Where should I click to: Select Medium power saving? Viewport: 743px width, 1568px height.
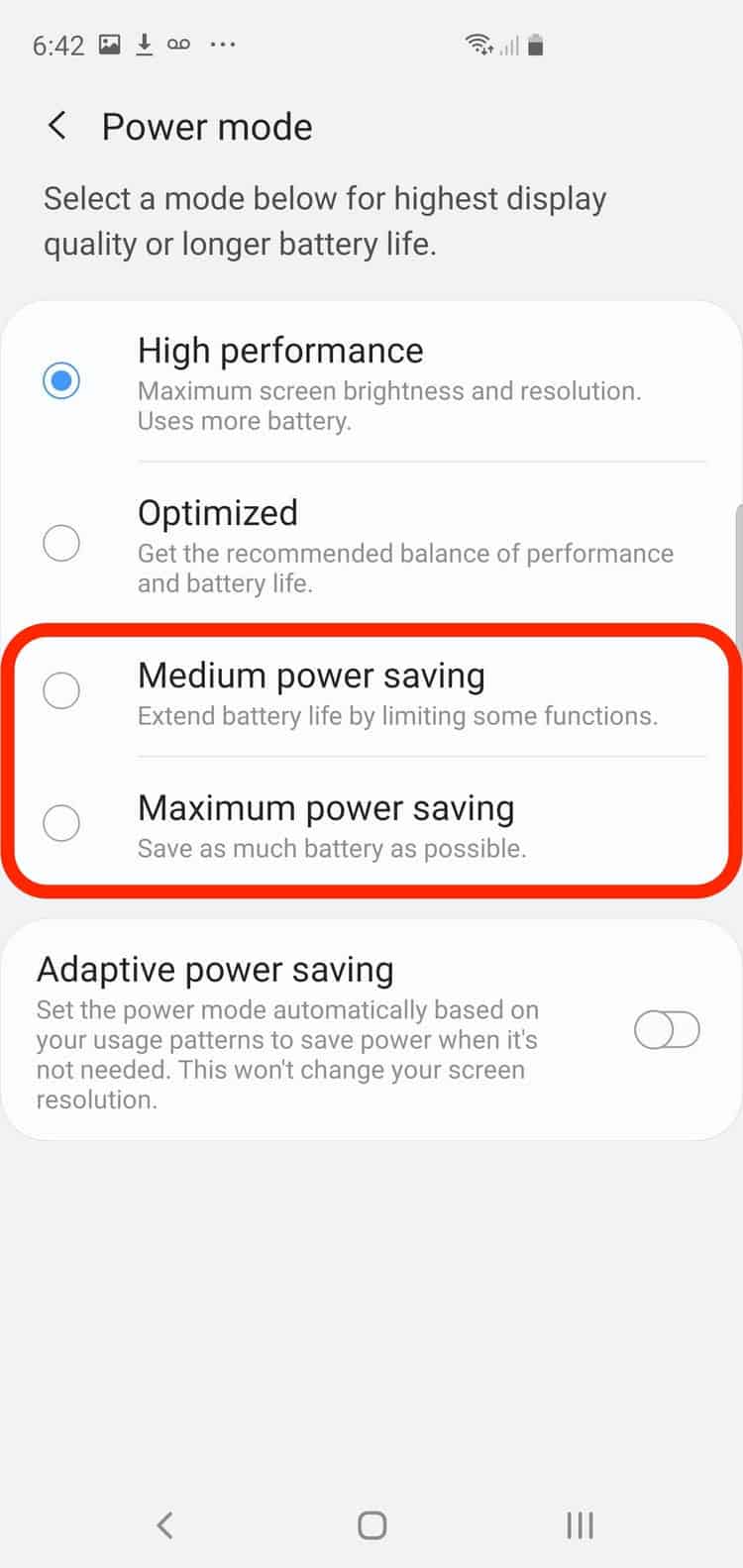coord(371,690)
